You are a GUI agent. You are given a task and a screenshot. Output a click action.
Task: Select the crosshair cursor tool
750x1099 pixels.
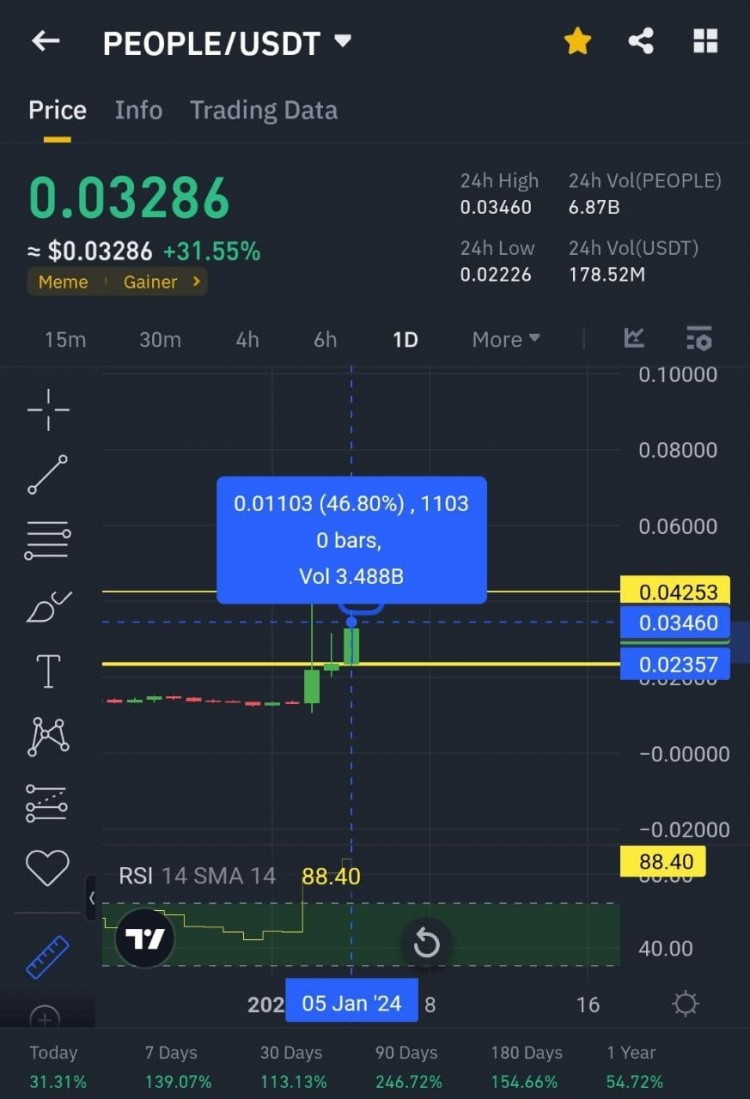click(48, 410)
